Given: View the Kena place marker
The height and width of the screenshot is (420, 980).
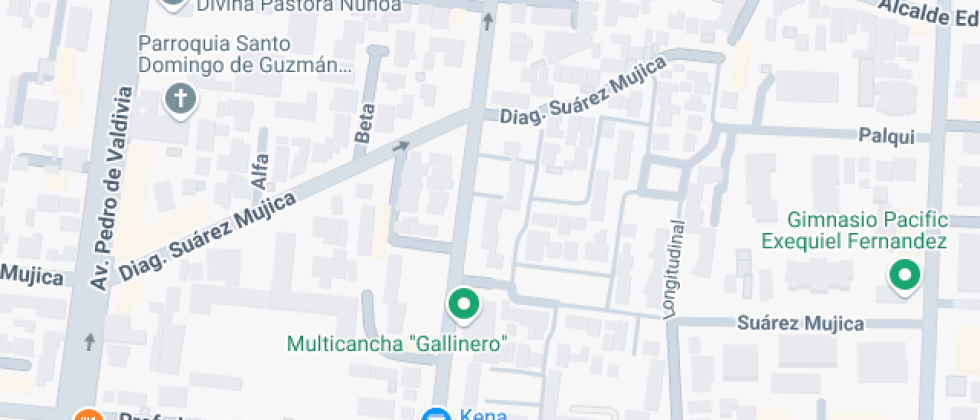Looking at the screenshot, I should point(437,414).
